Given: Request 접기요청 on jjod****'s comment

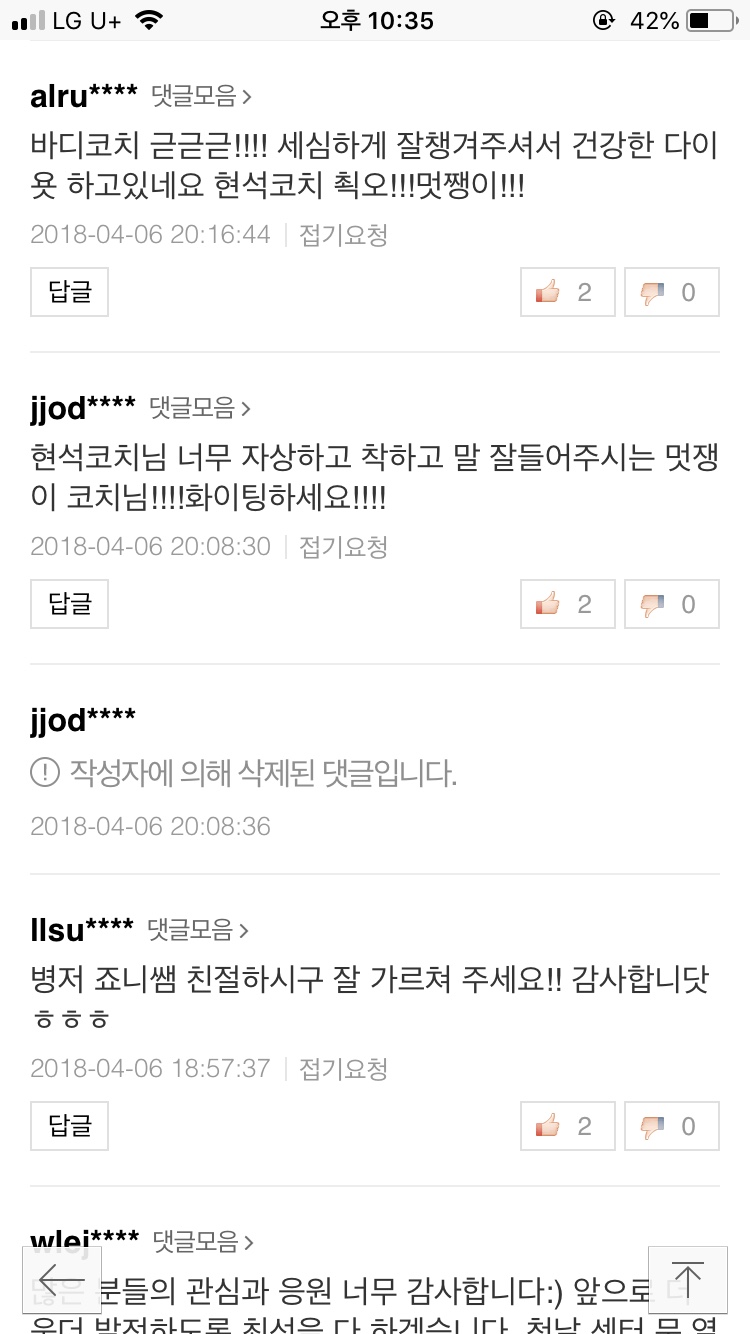Looking at the screenshot, I should (343, 547).
